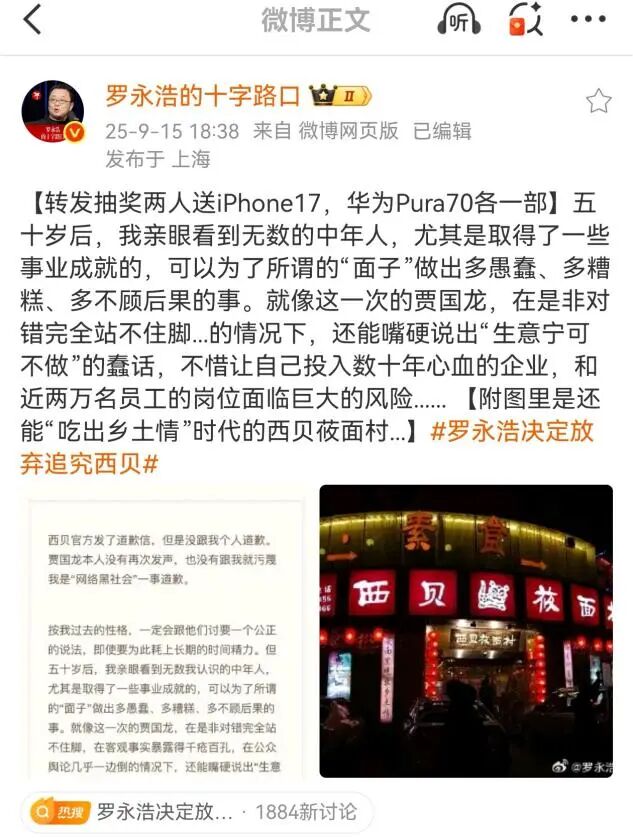Favorite this post with the star icon
This screenshot has width=633, height=838.
[598, 101]
